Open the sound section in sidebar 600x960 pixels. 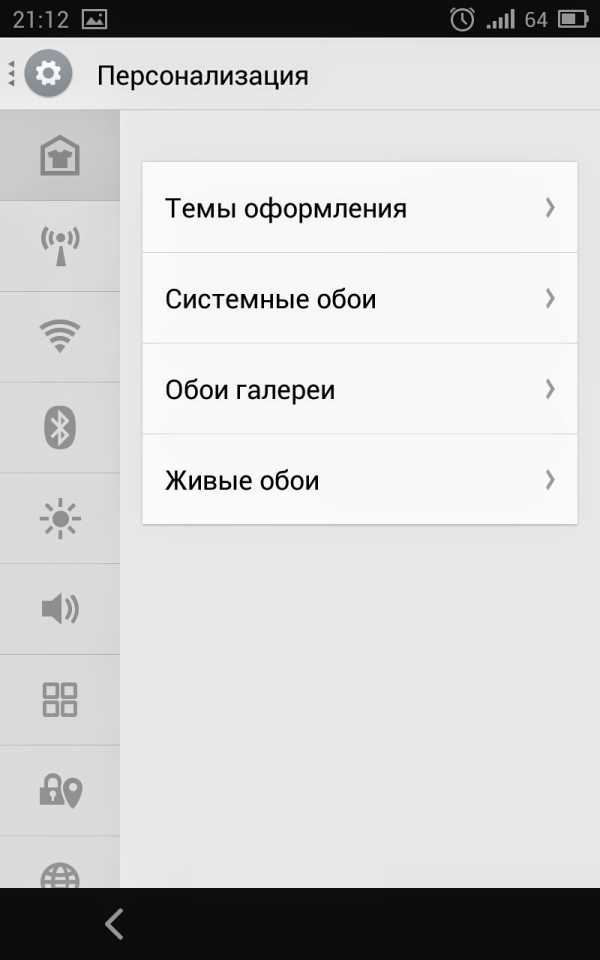pyautogui.click(x=59, y=609)
